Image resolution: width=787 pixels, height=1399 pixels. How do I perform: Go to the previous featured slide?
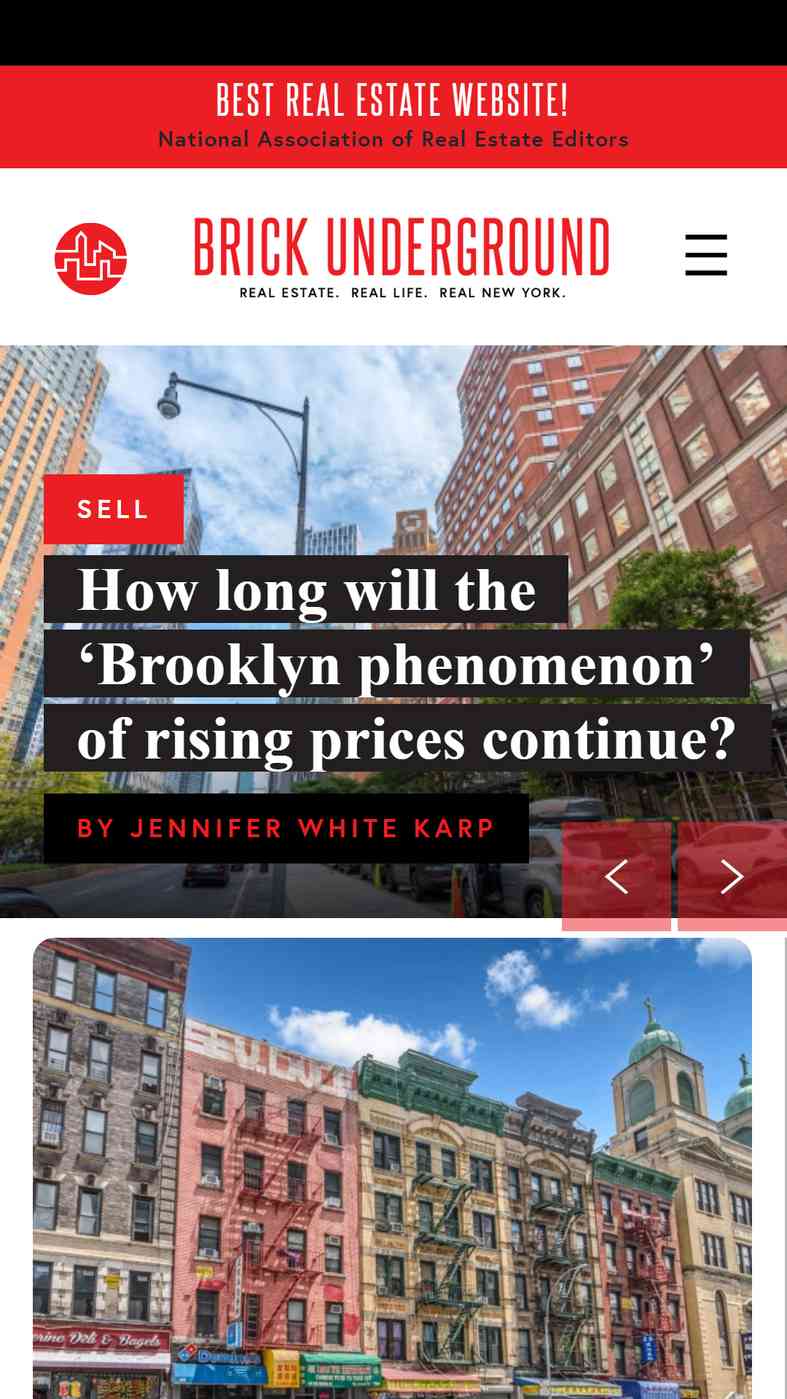pos(616,877)
